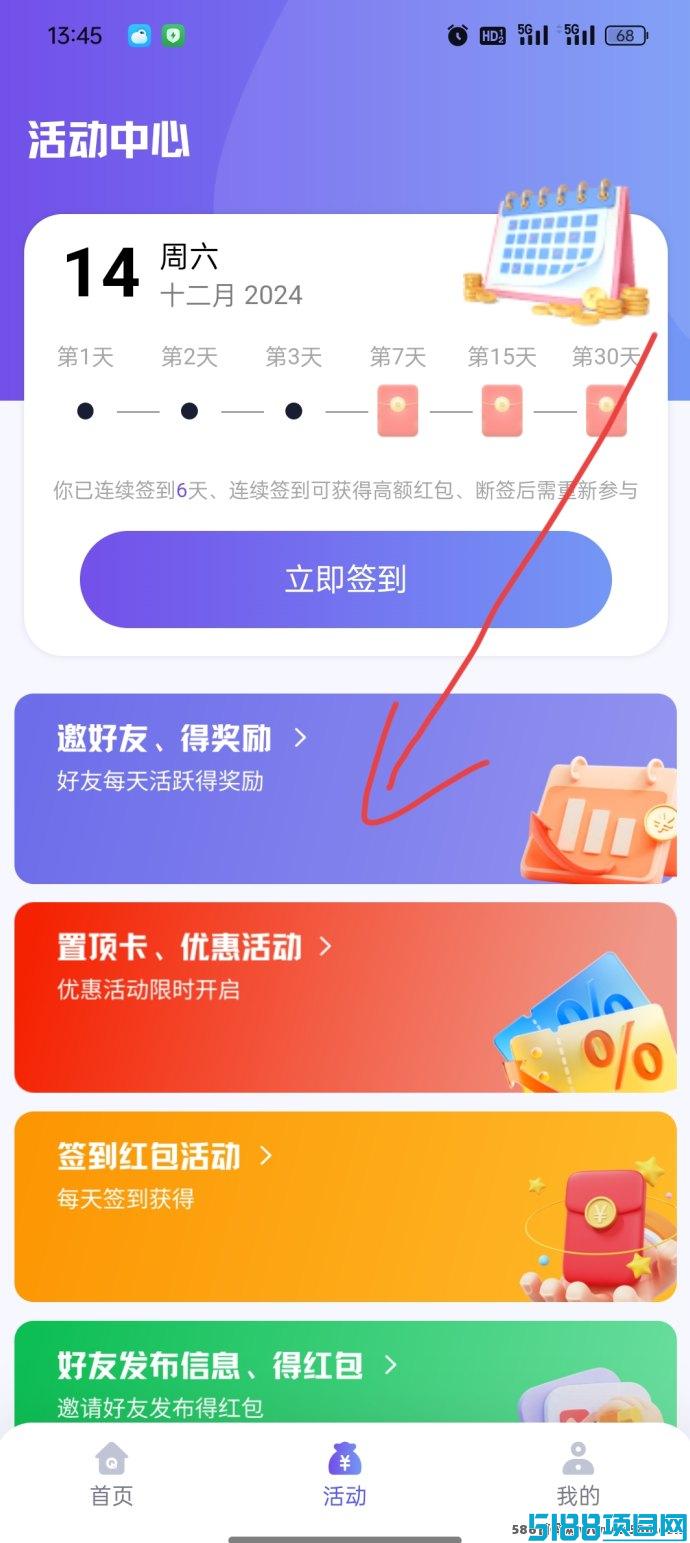
Task: Switch to the 首页 tab
Action: [x=111, y=1475]
